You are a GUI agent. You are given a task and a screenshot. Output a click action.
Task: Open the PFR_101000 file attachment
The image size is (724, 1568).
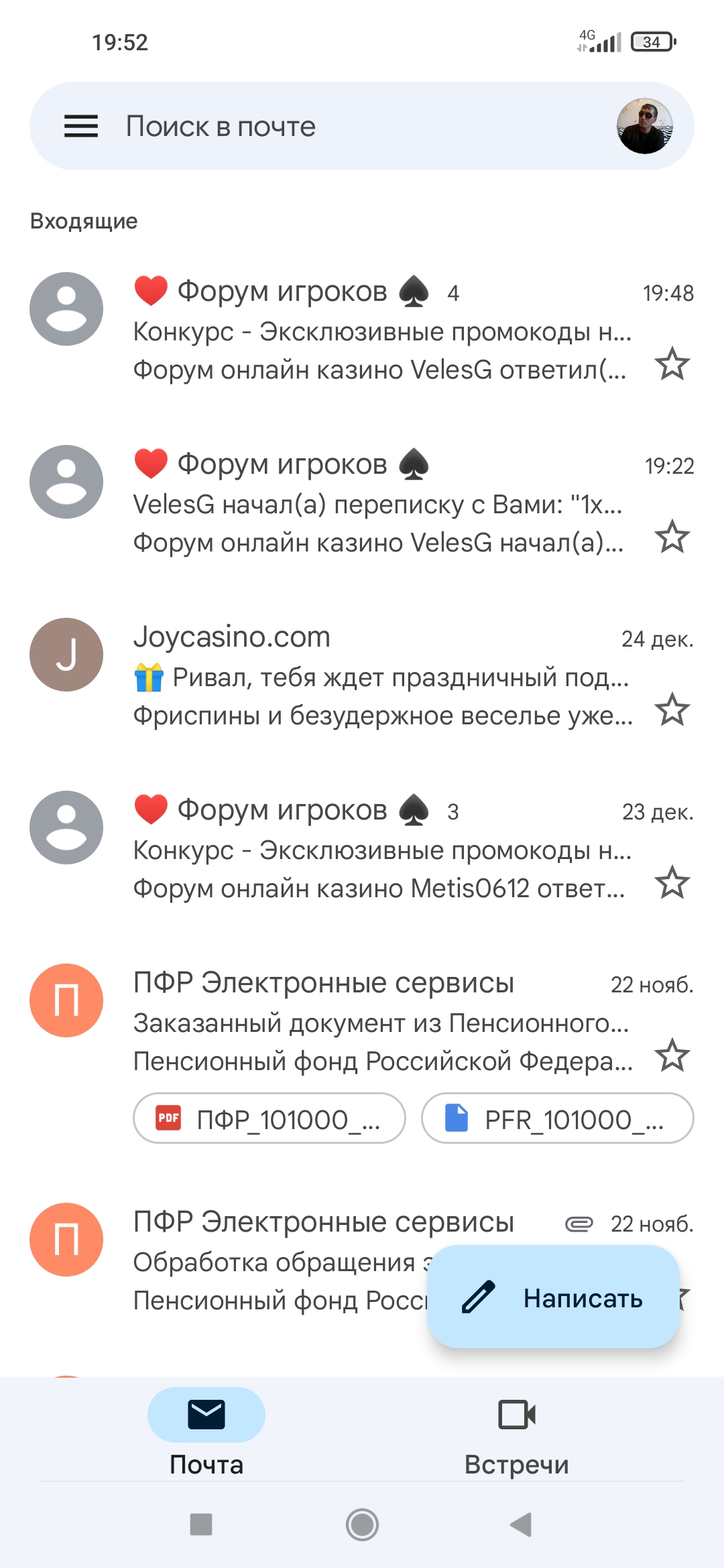557,1118
